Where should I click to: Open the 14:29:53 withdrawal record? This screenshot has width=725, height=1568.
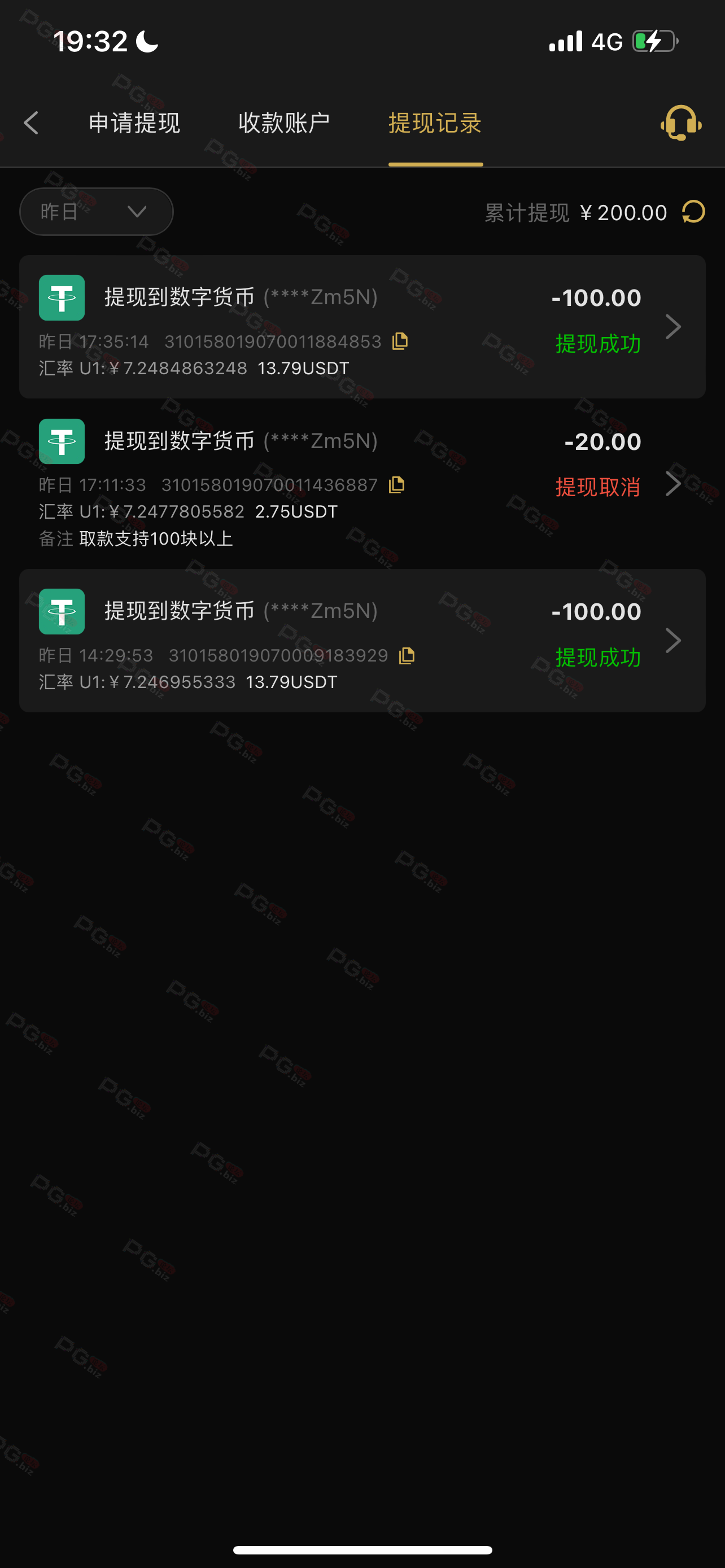coord(362,640)
